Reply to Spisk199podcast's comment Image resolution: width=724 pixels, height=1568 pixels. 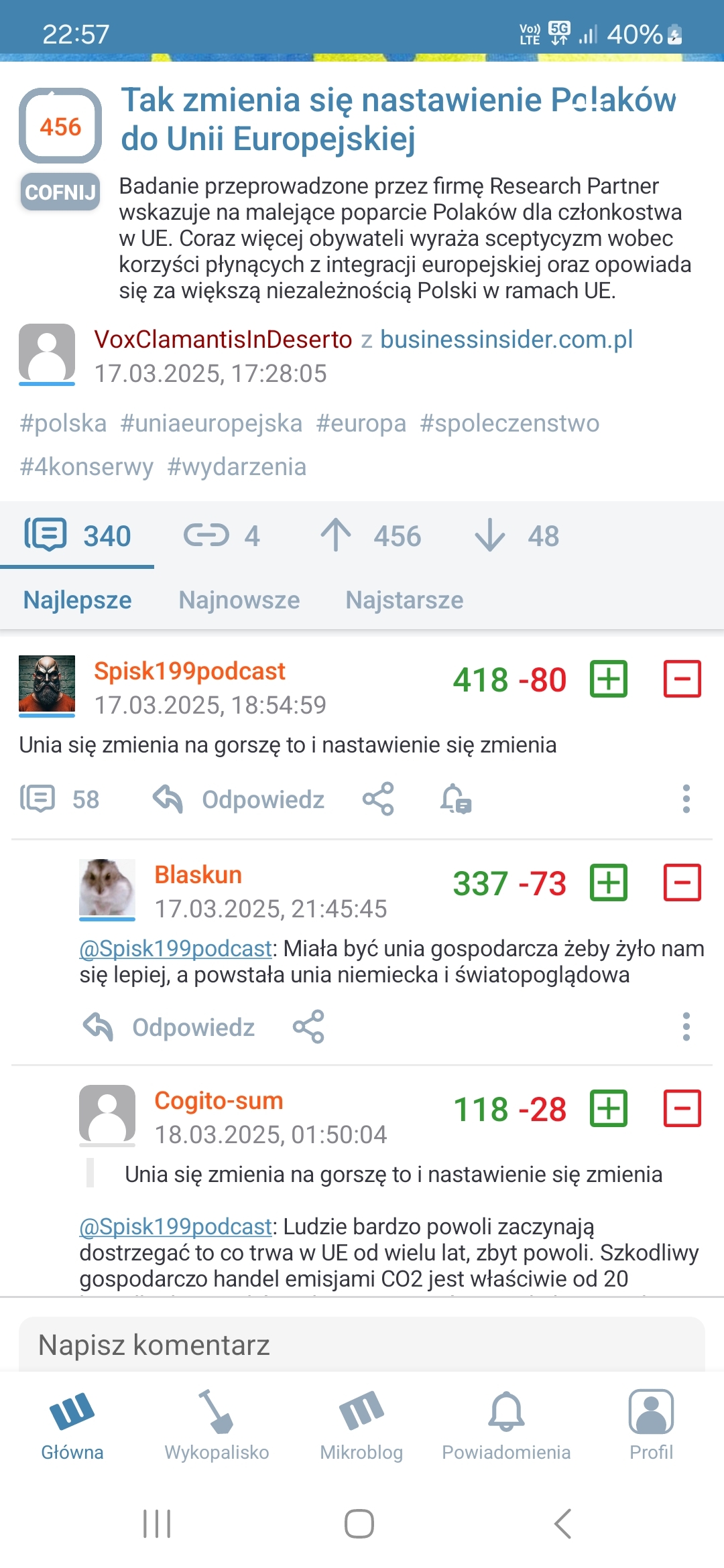pyautogui.click(x=239, y=799)
